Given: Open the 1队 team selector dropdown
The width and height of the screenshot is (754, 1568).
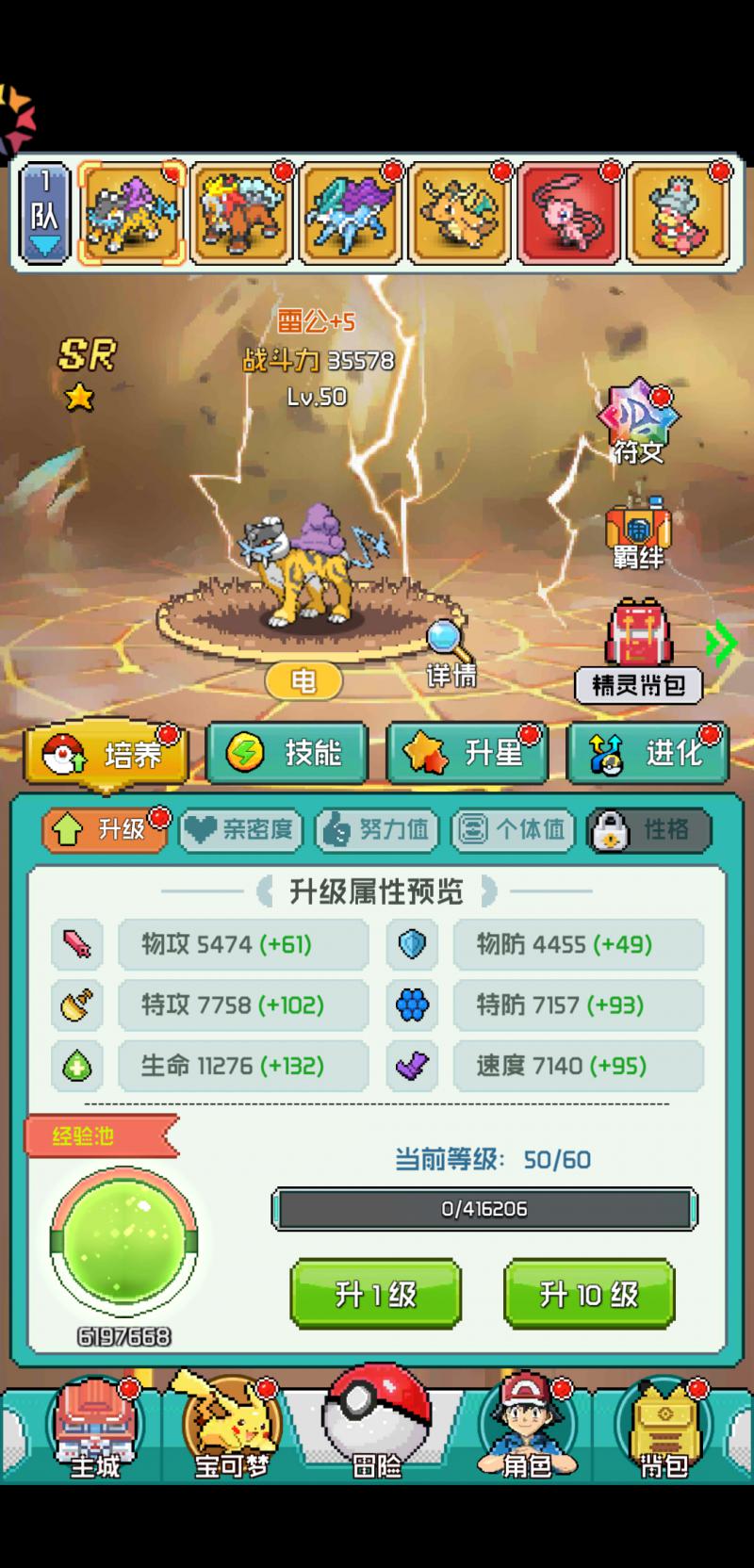Looking at the screenshot, I should [44, 215].
